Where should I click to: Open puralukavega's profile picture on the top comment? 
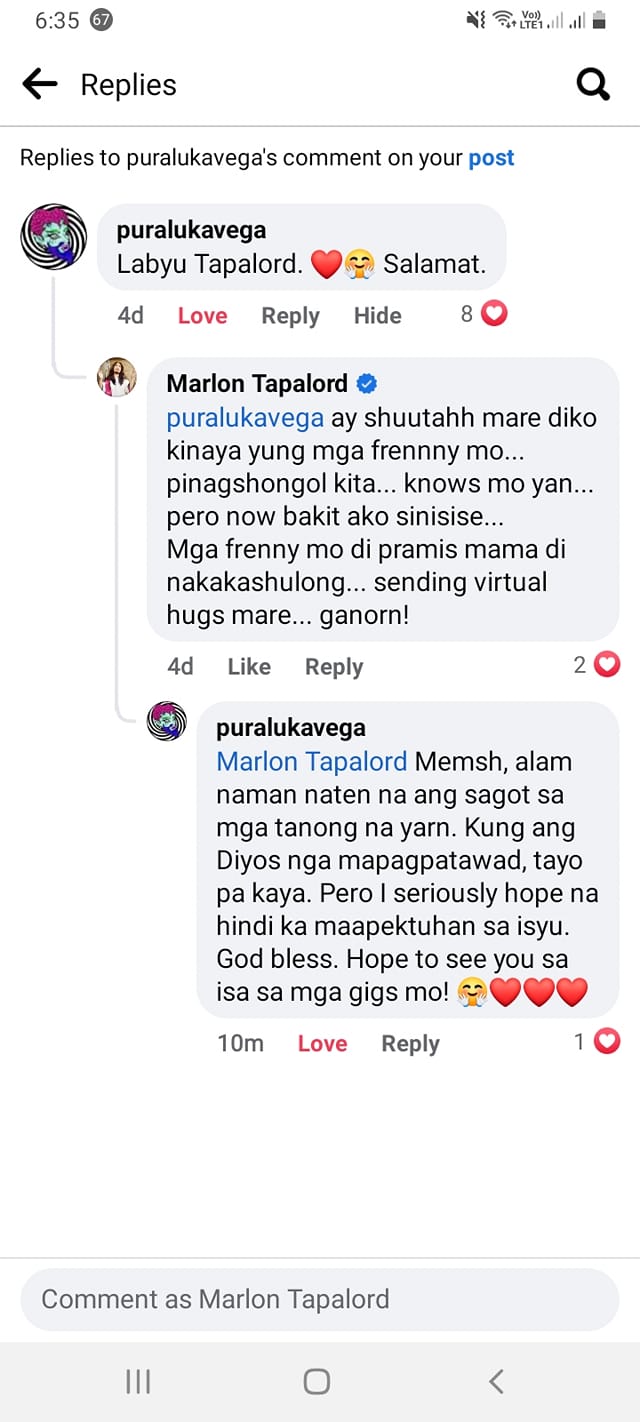(x=54, y=237)
